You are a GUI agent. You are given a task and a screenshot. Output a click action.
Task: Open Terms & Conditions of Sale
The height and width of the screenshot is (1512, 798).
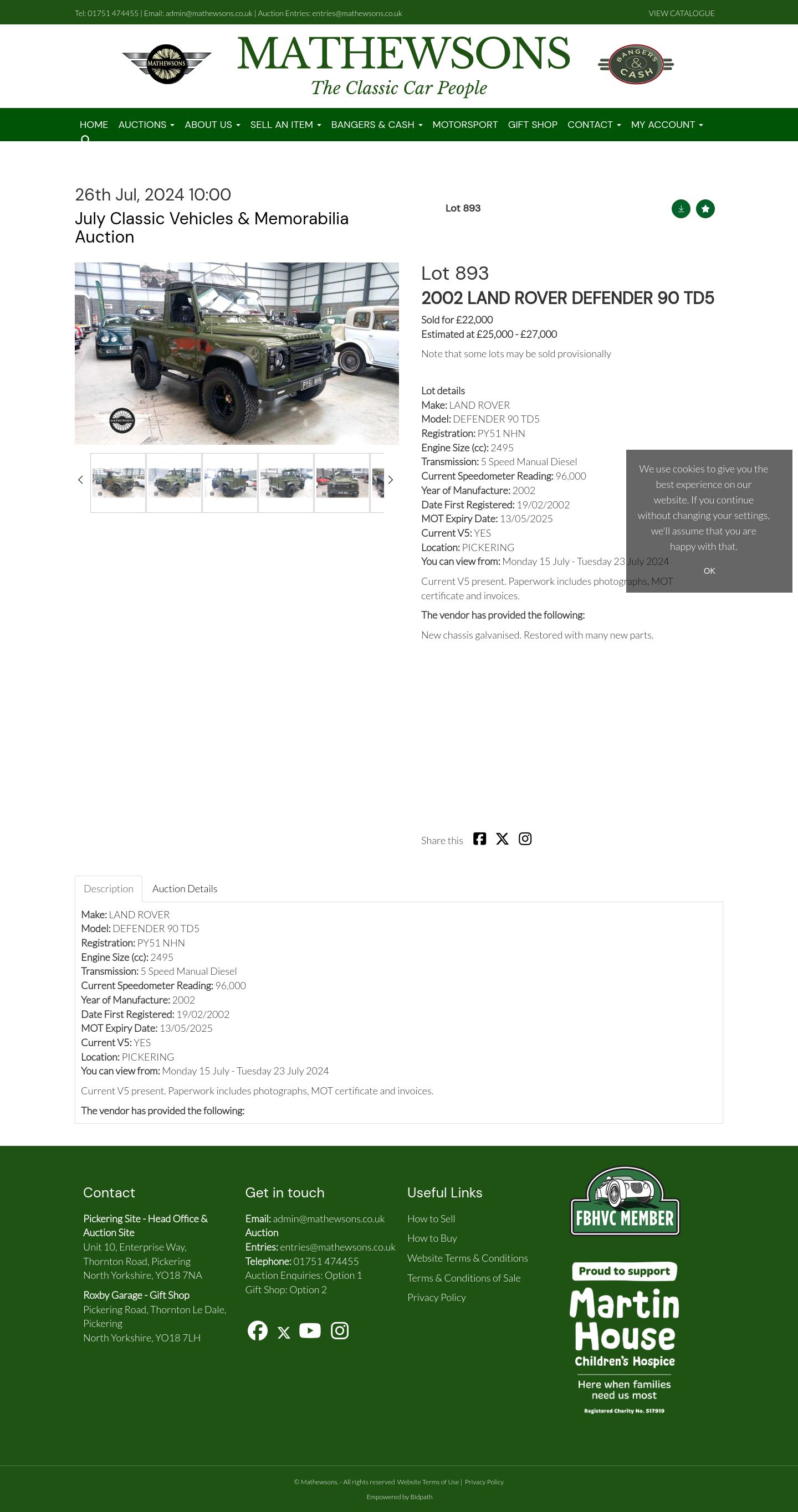tap(463, 1278)
